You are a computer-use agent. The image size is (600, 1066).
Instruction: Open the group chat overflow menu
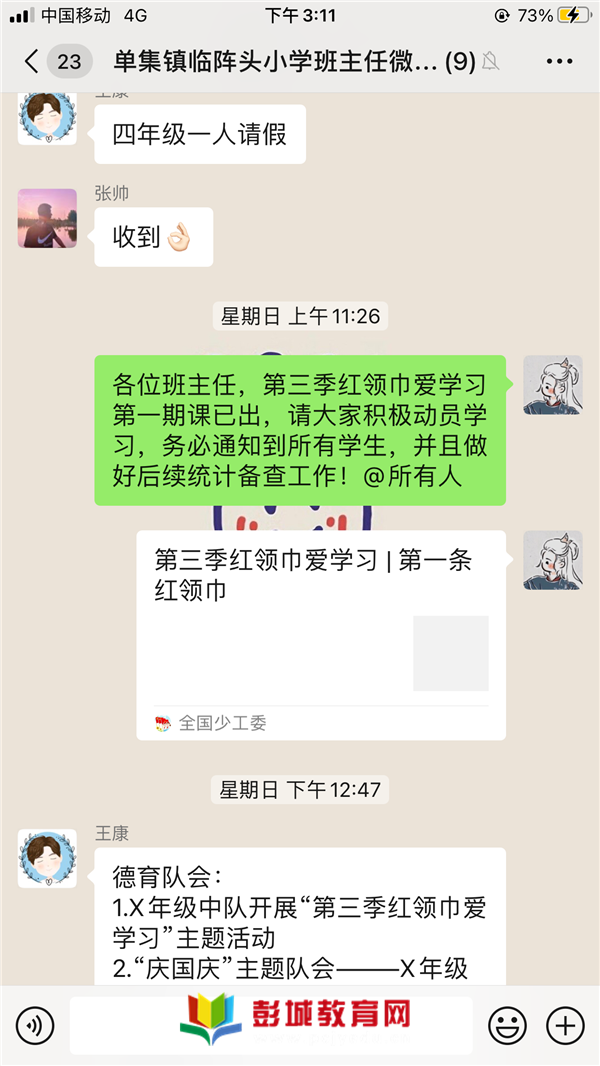tap(559, 62)
